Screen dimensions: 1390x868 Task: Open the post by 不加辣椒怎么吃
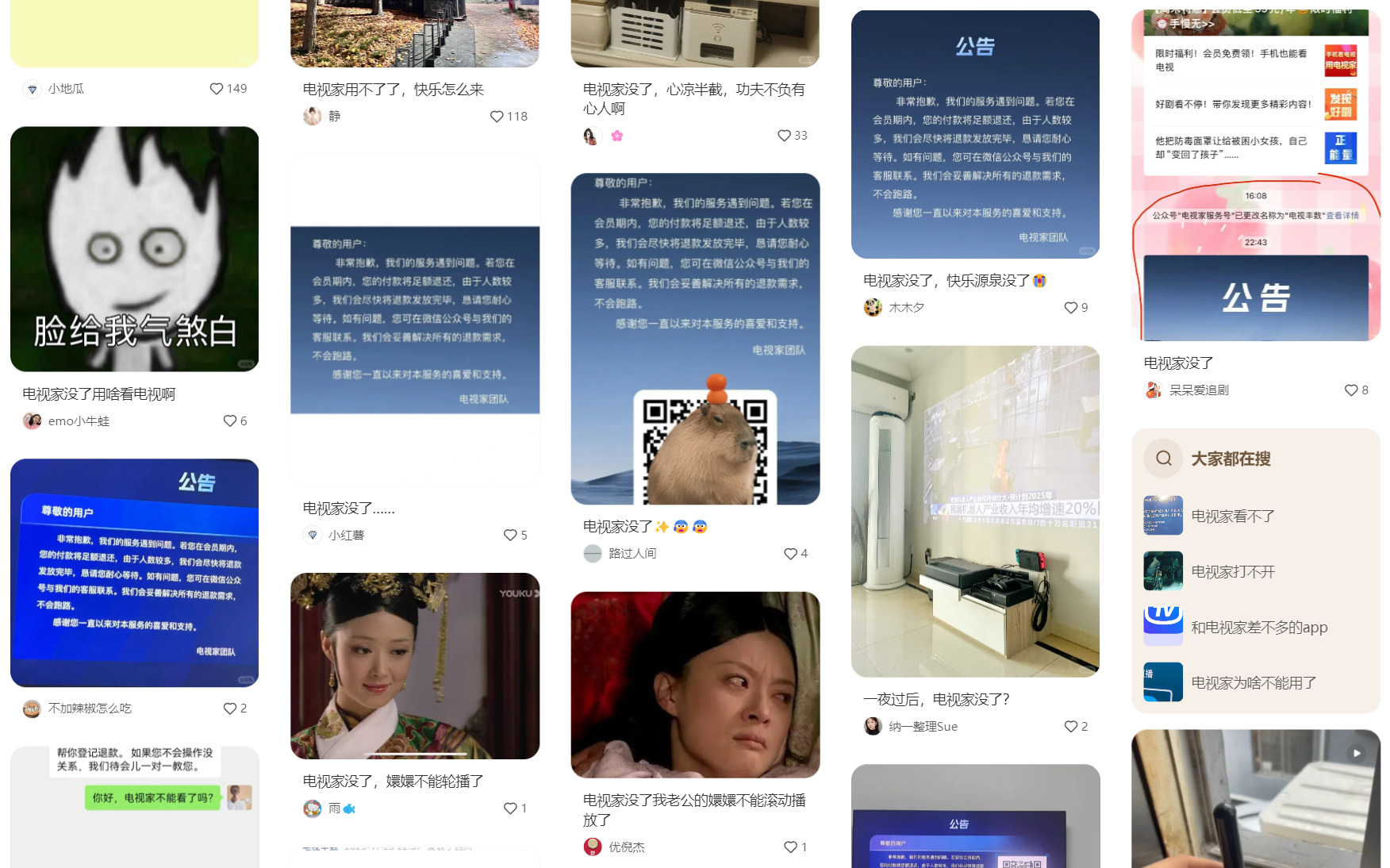pyautogui.click(x=134, y=573)
